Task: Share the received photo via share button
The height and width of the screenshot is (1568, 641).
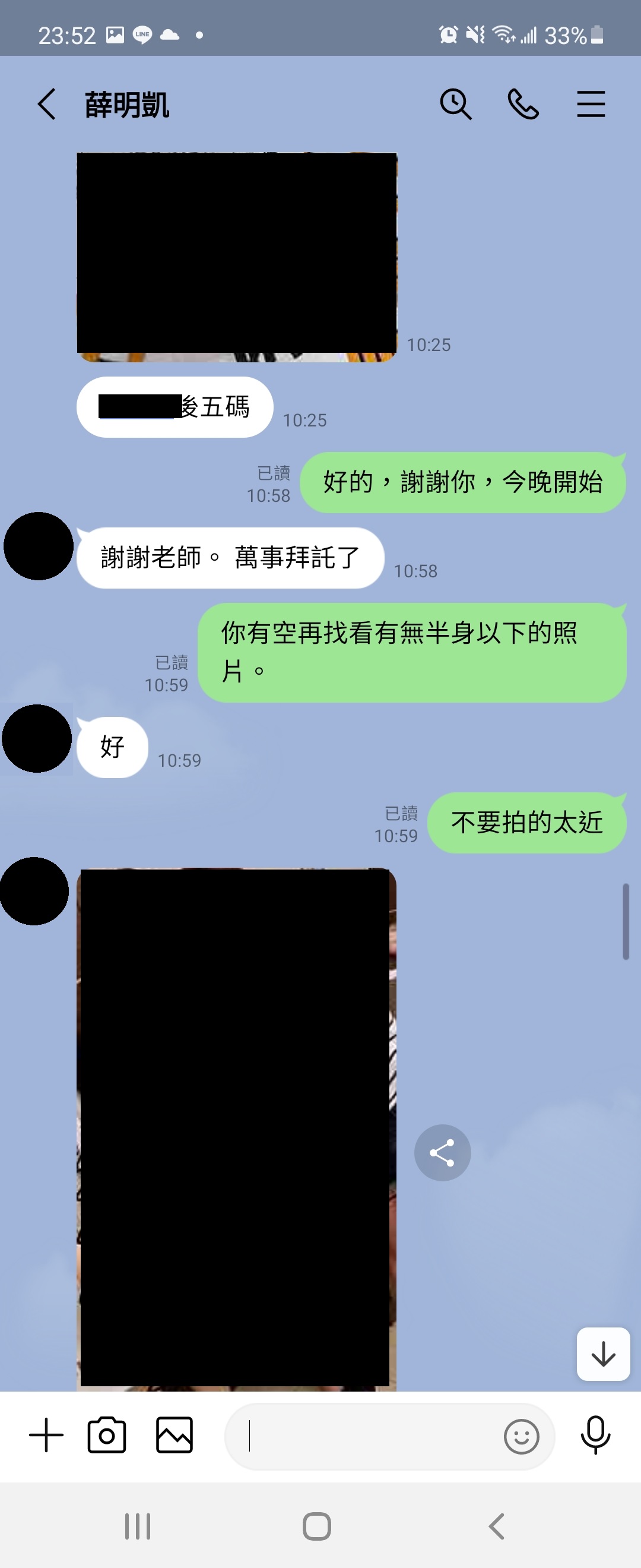Action: [x=442, y=1152]
